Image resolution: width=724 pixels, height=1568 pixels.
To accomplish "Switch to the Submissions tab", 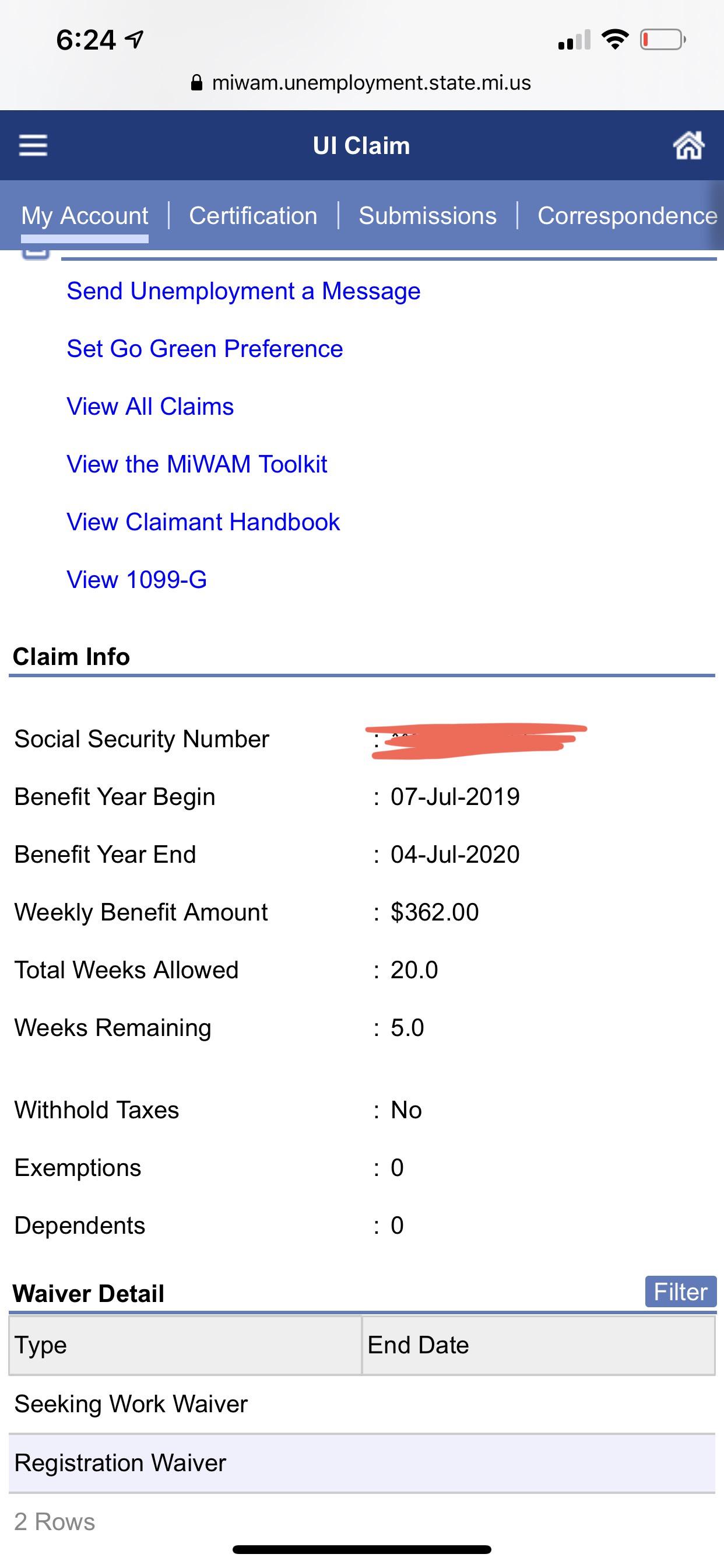I will 428,215.
